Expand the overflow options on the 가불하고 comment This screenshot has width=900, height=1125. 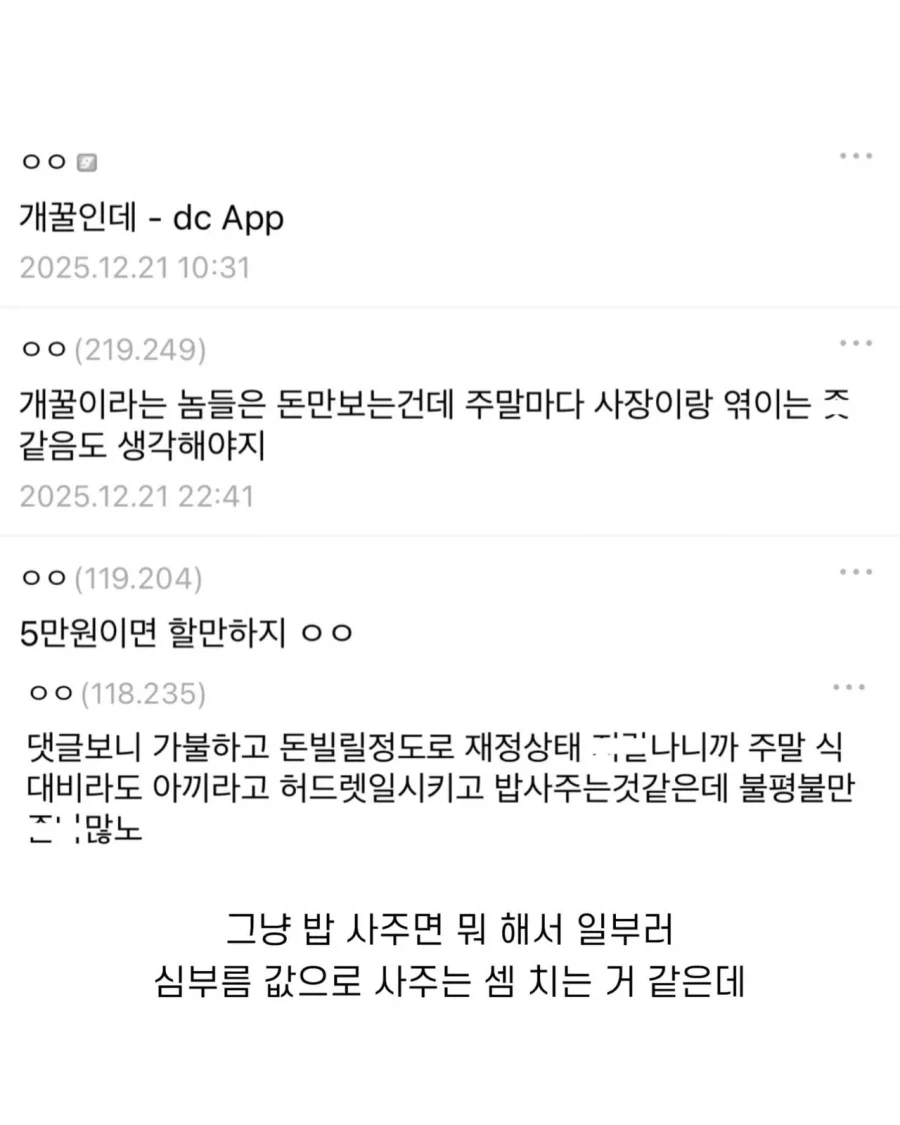pos(851,687)
